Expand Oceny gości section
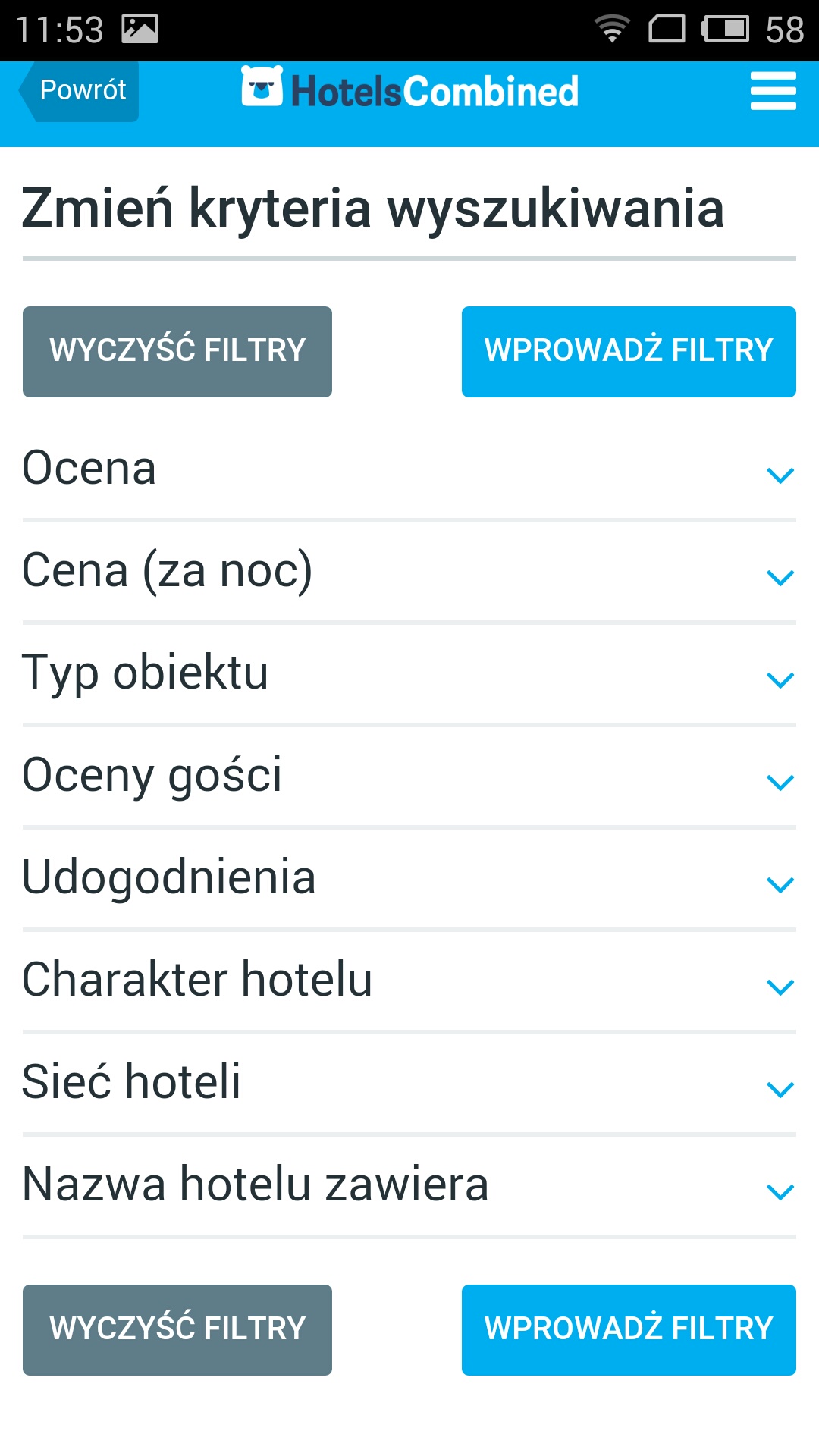Image resolution: width=819 pixels, height=1456 pixels. pos(409,776)
